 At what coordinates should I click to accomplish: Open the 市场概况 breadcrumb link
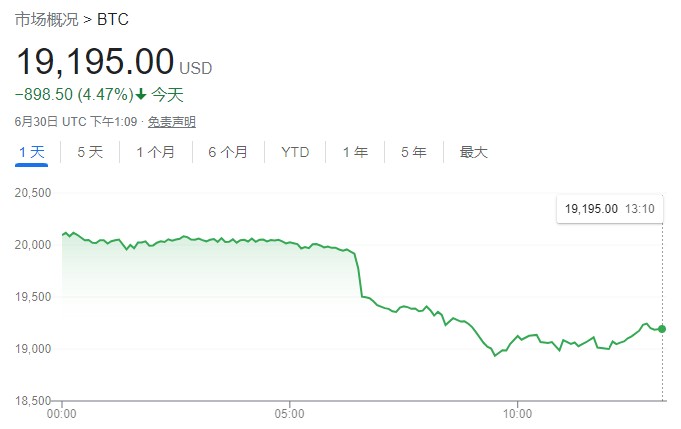(47, 20)
